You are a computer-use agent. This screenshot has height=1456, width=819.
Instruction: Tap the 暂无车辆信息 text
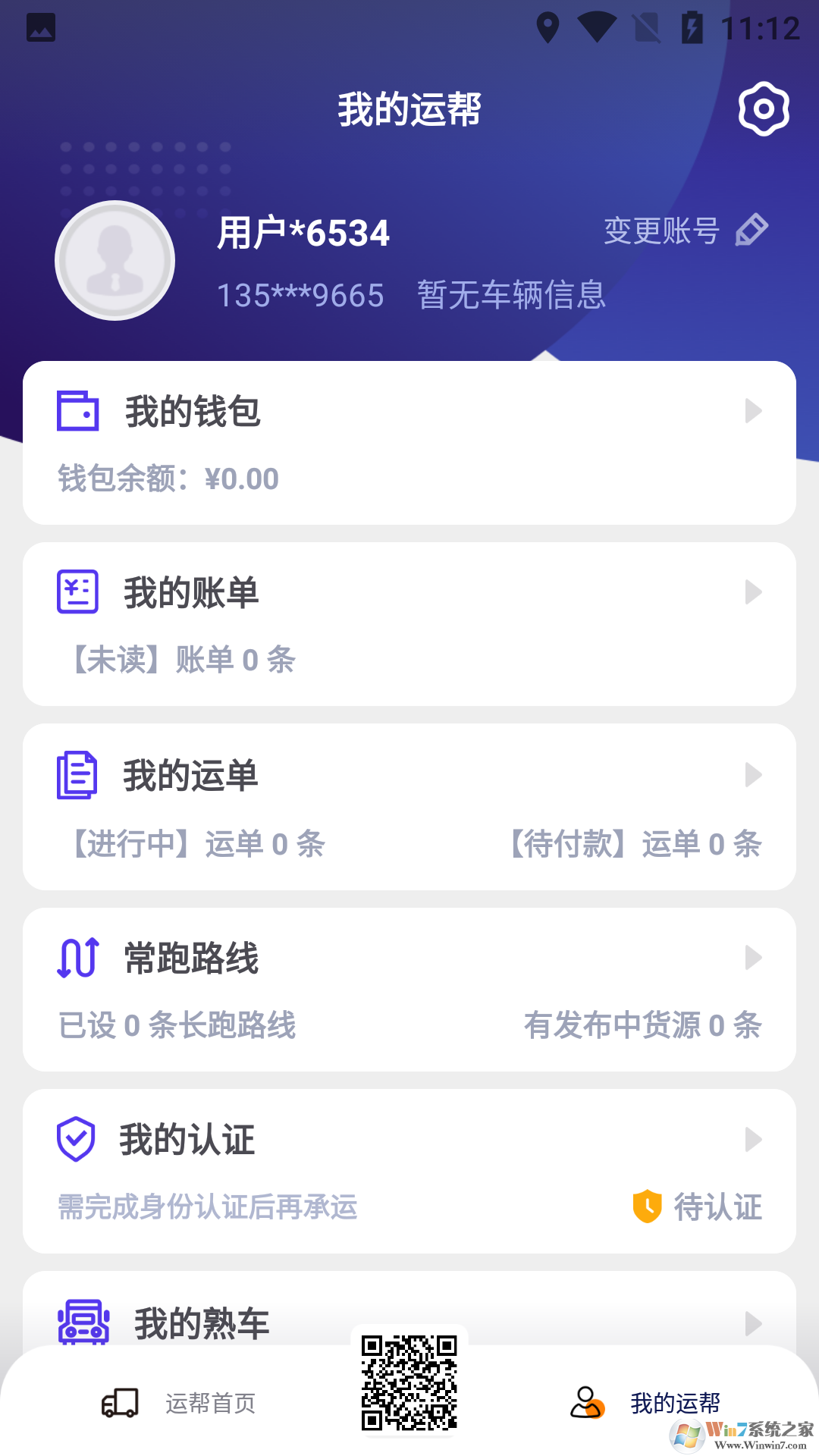tap(510, 296)
